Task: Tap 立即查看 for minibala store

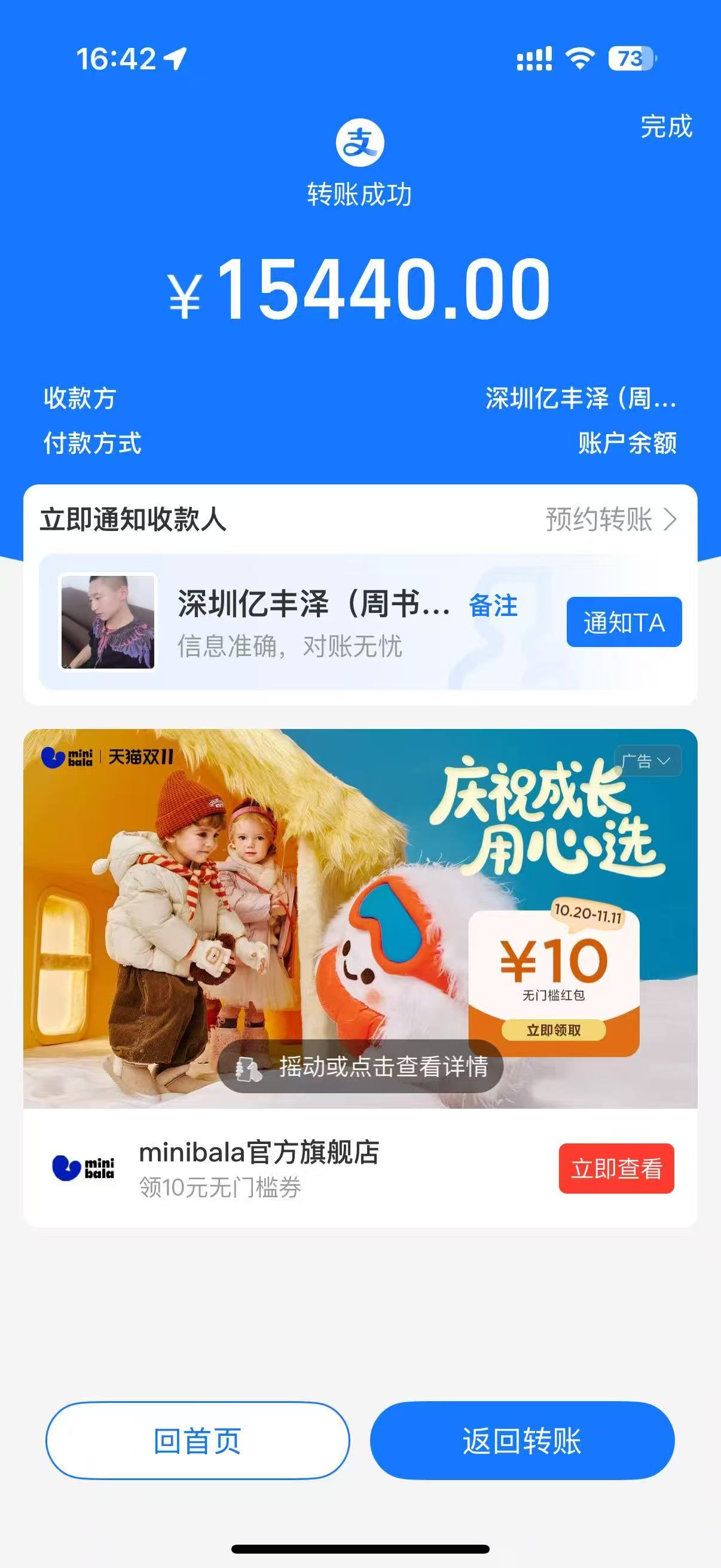Action: point(616,1169)
